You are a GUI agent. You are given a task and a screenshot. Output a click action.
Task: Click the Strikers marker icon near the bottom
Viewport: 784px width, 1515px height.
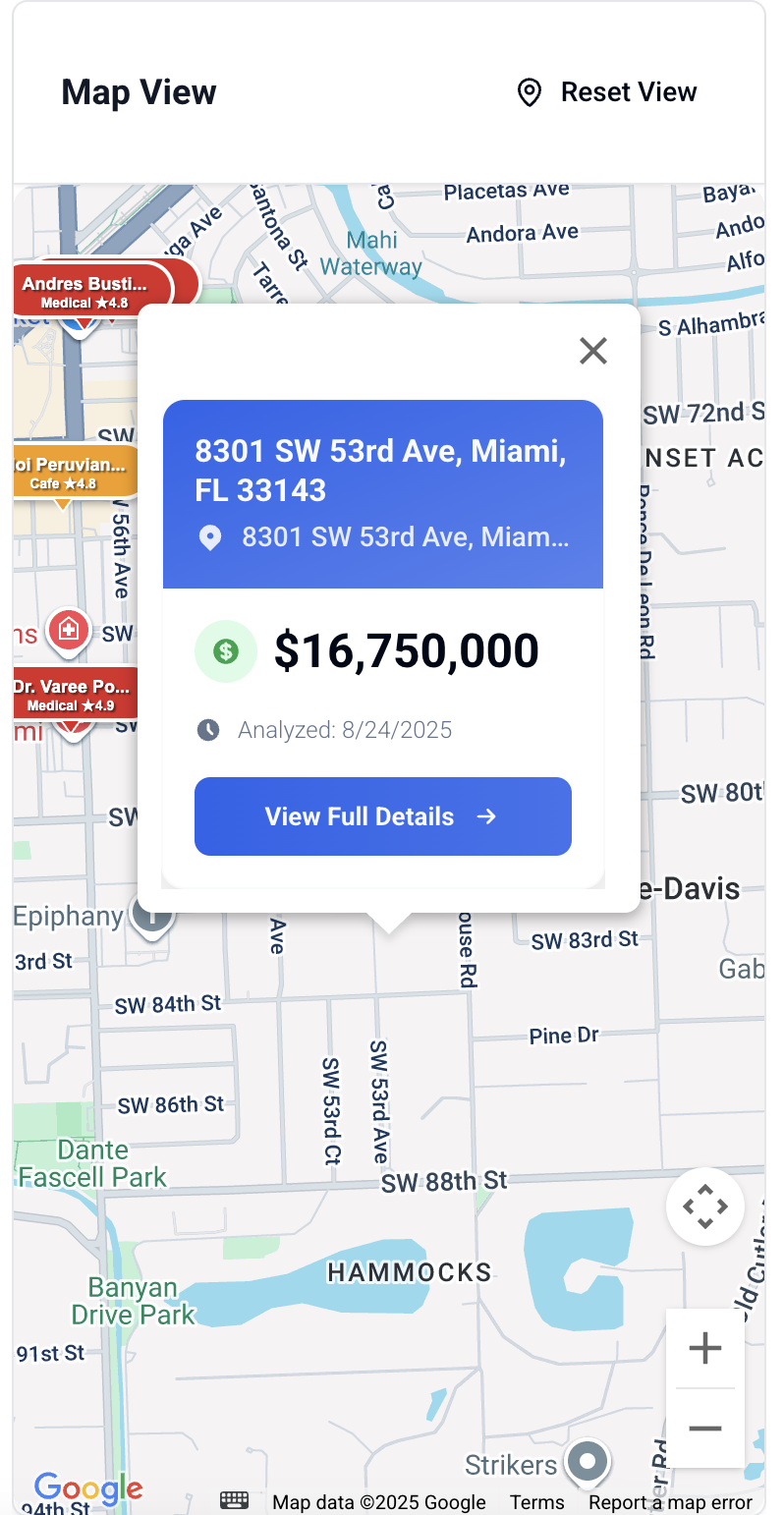click(x=587, y=1463)
